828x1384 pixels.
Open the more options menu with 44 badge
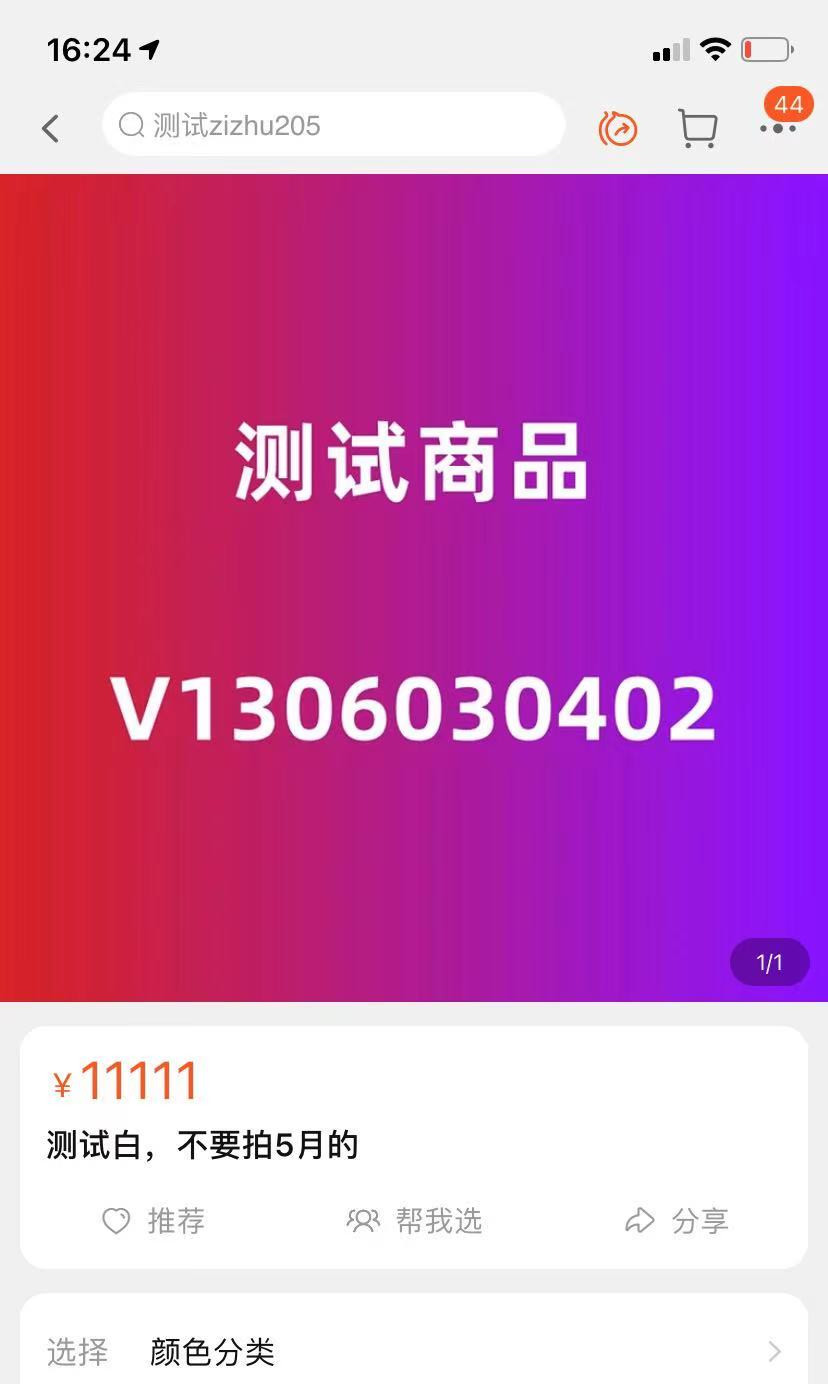coord(778,127)
